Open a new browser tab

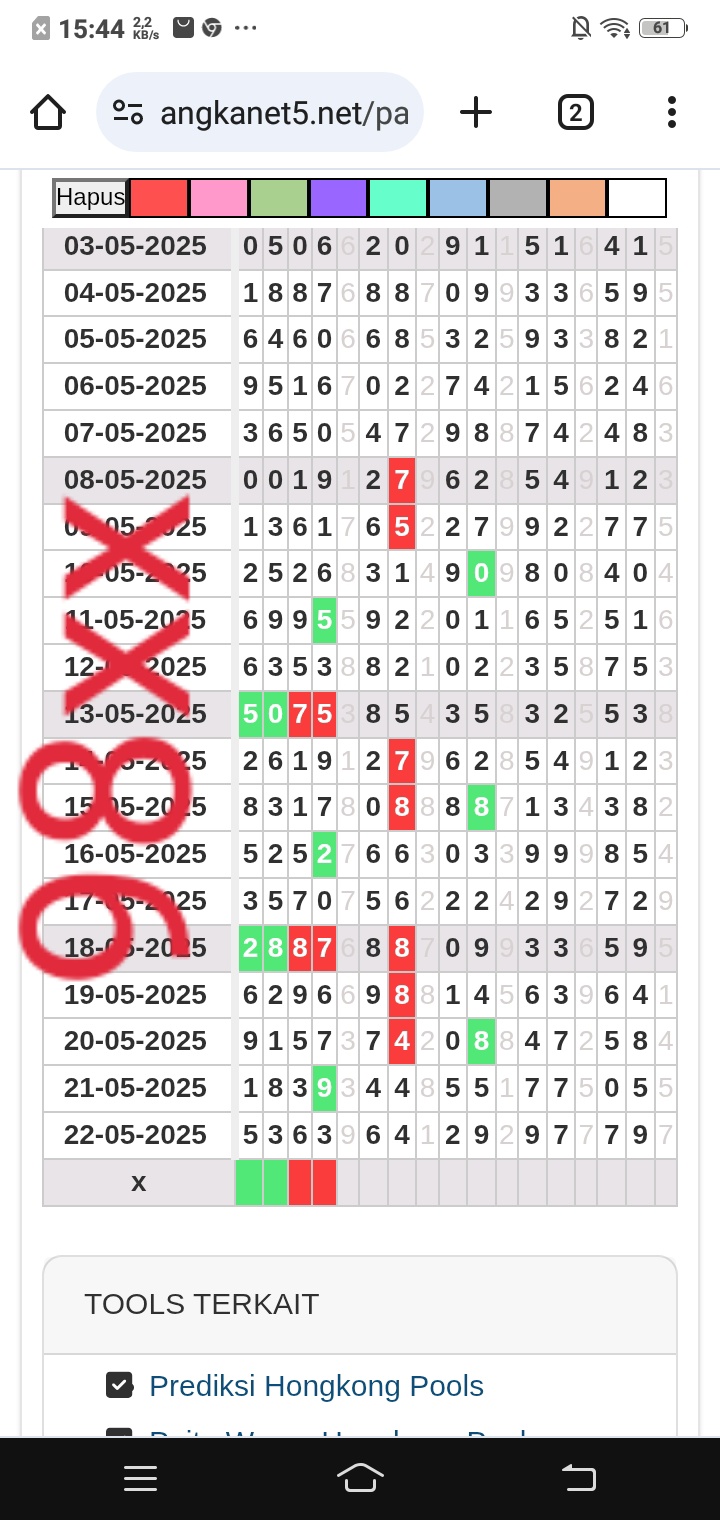click(476, 113)
